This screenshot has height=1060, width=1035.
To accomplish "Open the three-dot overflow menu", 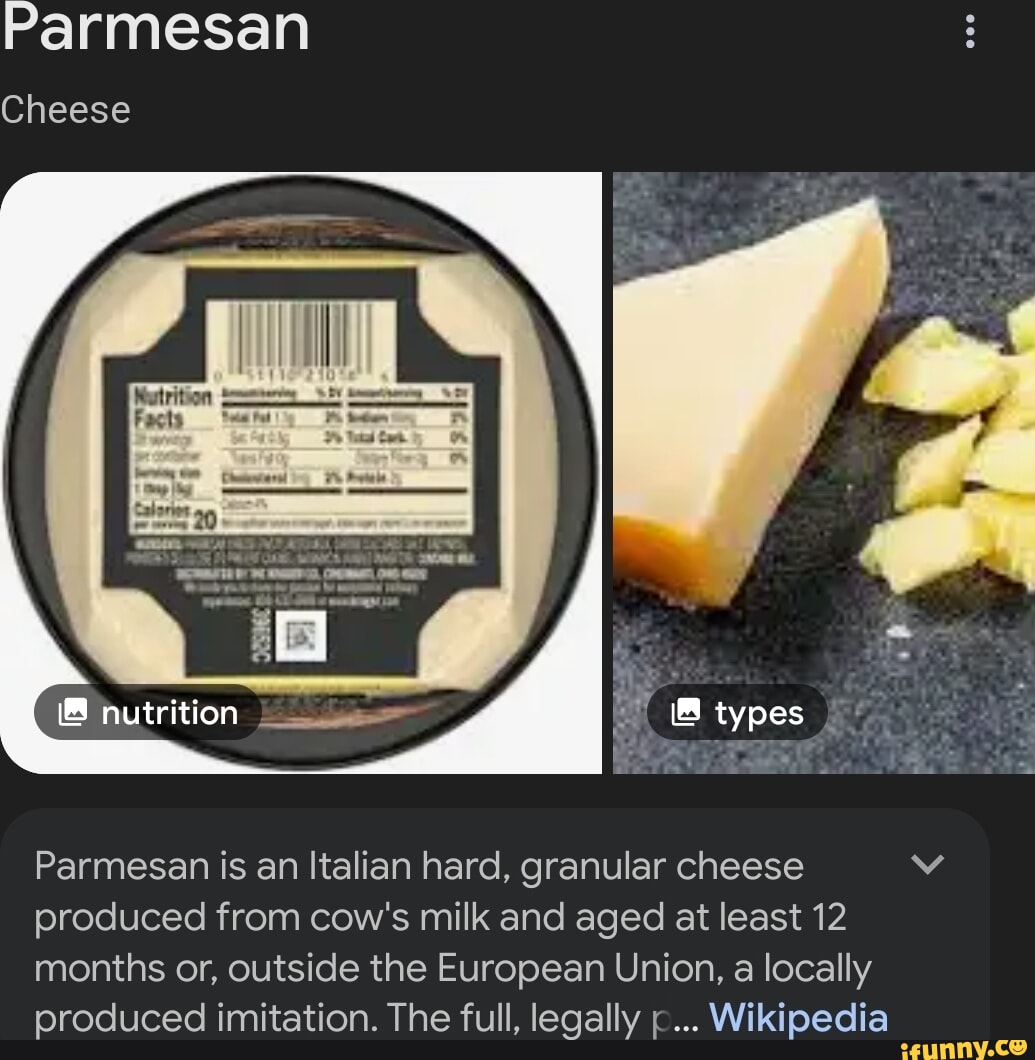I will (968, 30).
